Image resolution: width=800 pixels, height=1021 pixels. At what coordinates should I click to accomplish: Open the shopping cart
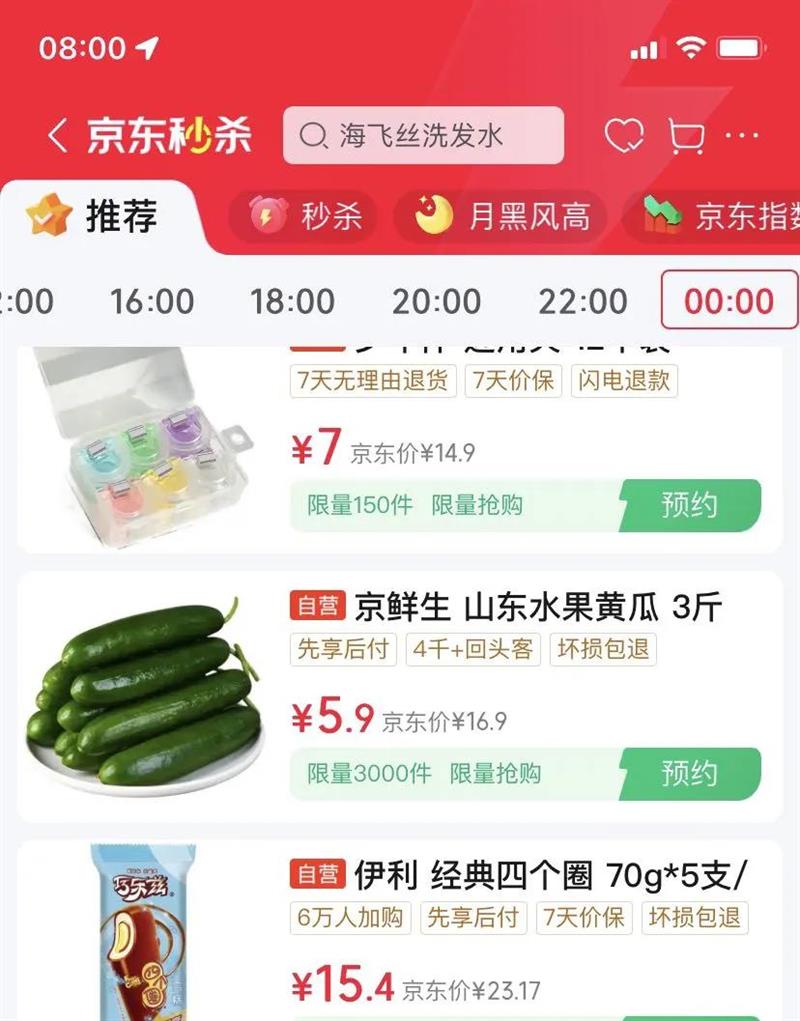point(686,136)
